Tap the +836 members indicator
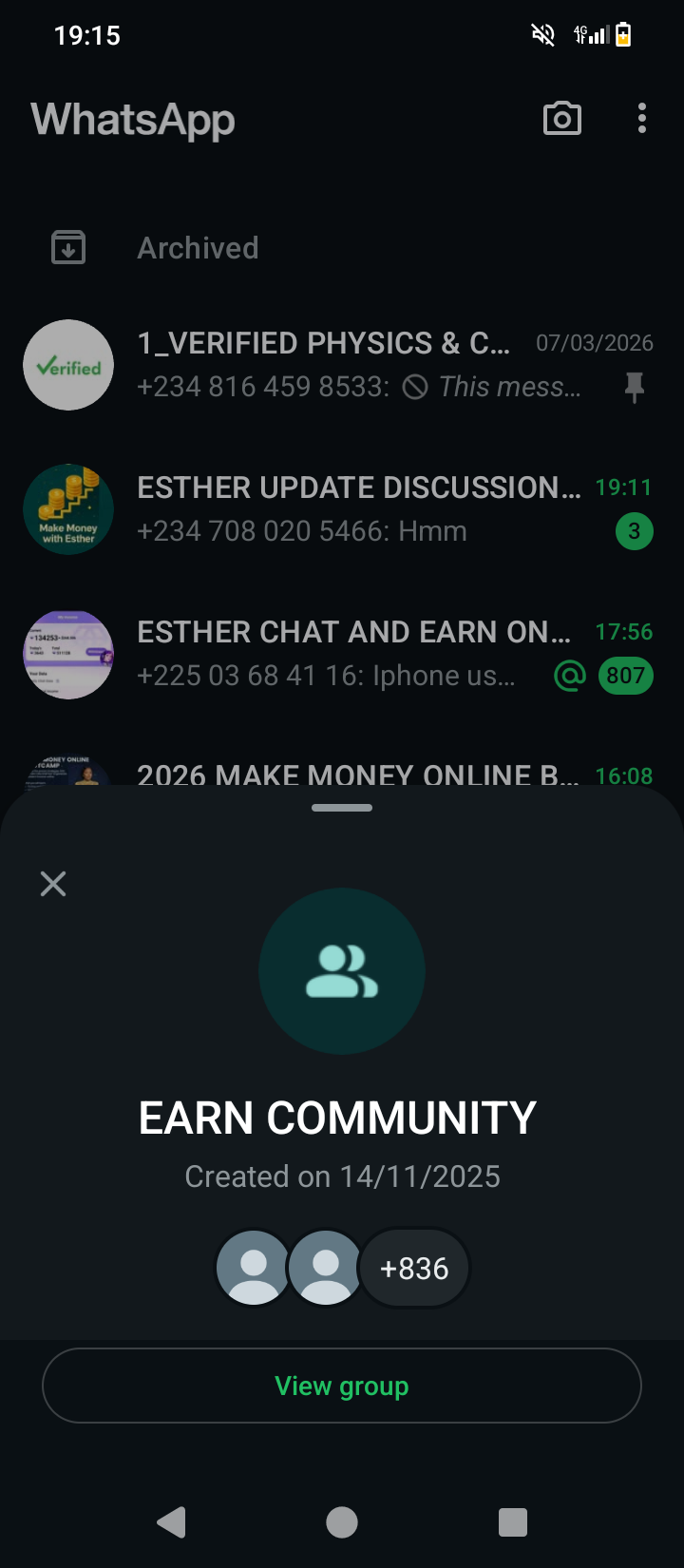This screenshot has width=684, height=1568. (414, 1269)
